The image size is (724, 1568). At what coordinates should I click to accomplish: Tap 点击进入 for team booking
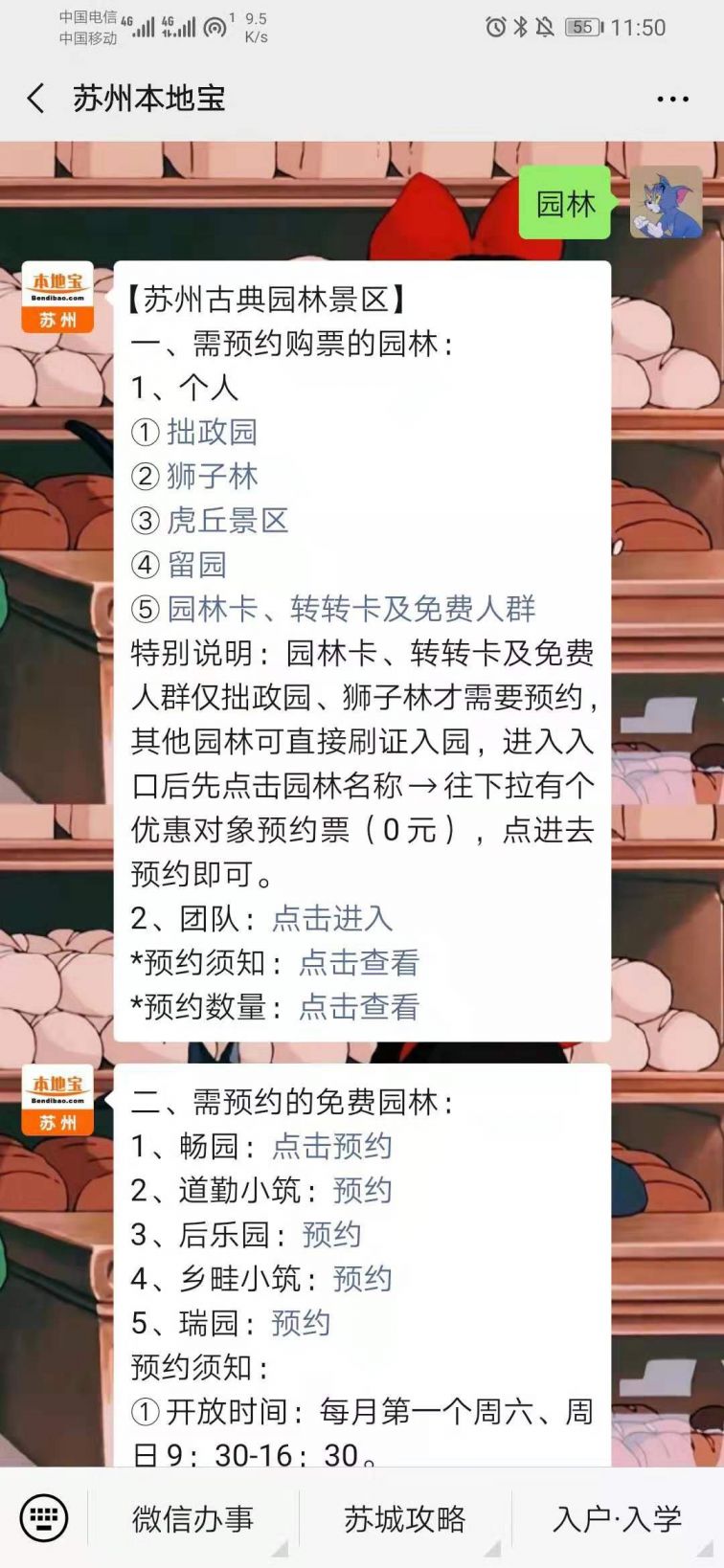332,919
